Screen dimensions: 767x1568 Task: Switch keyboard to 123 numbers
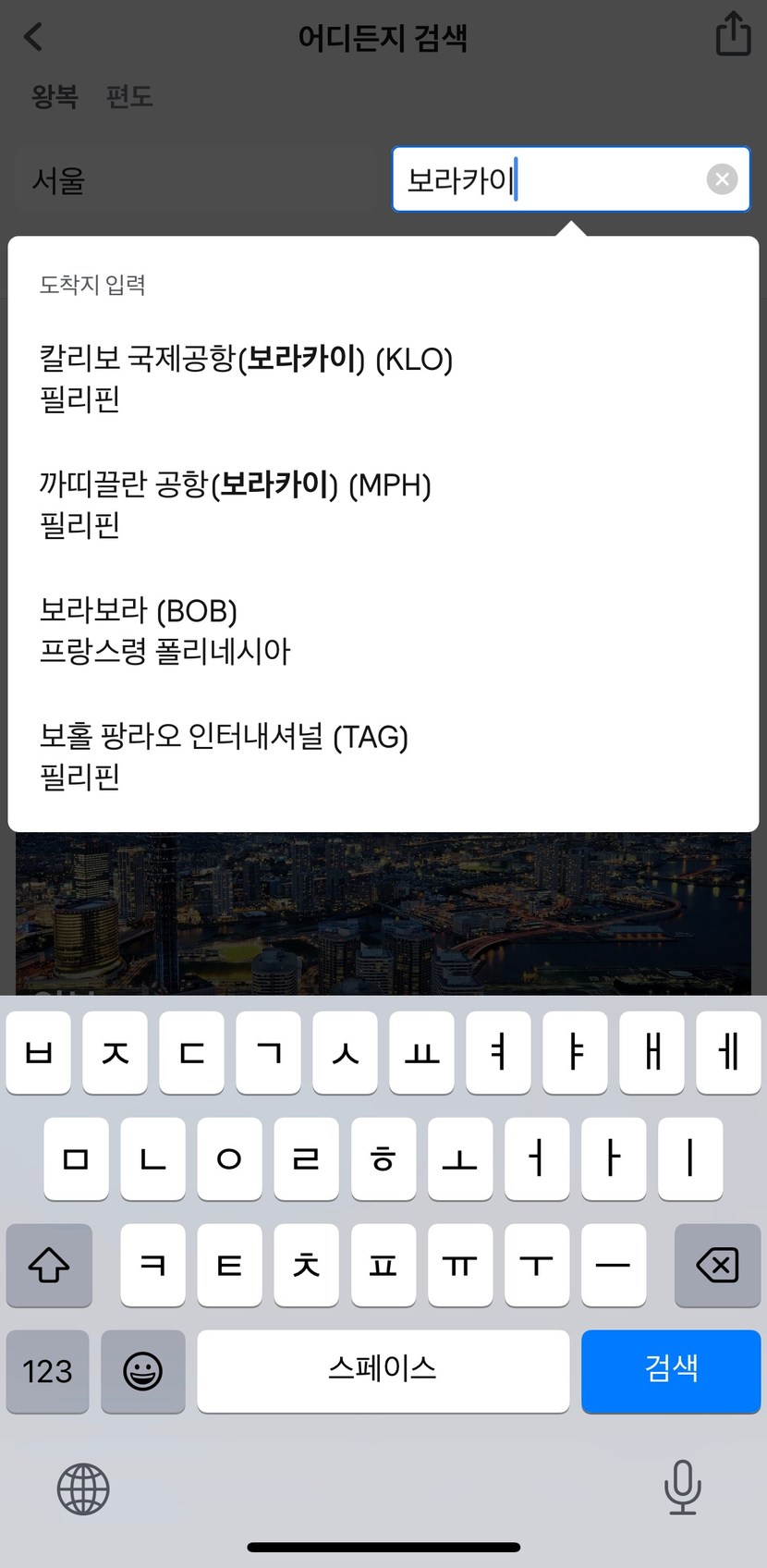coord(47,1371)
